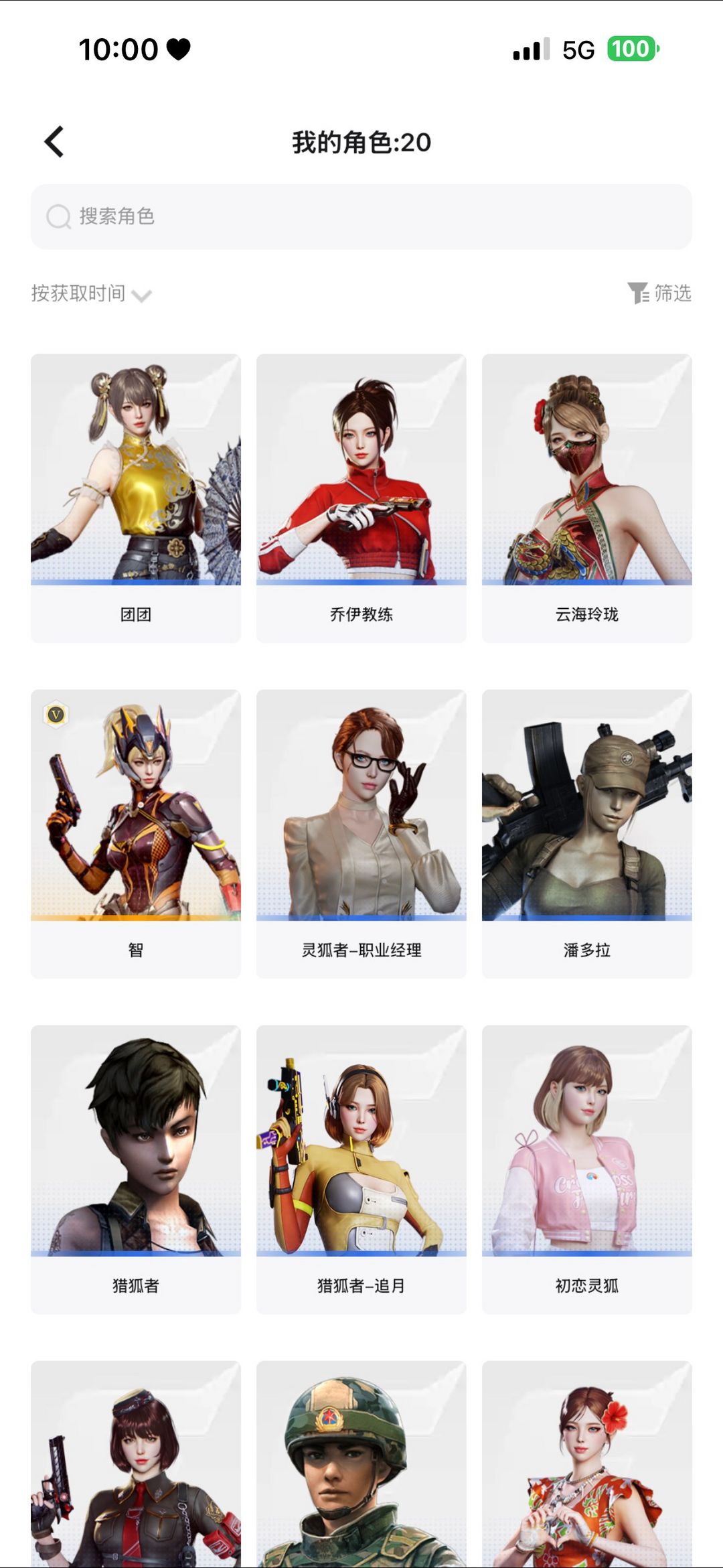This screenshot has width=723, height=1568.
Task: Select the 初恋灵狐 character card
Action: (x=587, y=1169)
